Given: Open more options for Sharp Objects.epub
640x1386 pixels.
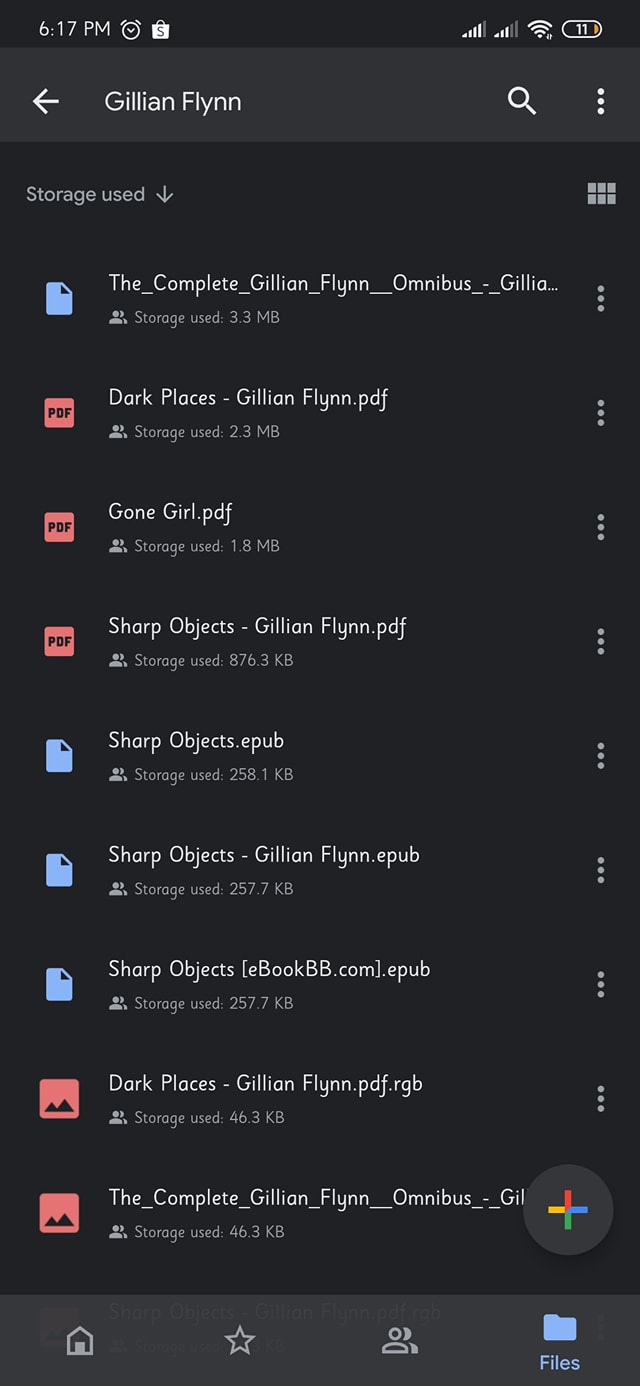Looking at the screenshot, I should (x=600, y=756).
